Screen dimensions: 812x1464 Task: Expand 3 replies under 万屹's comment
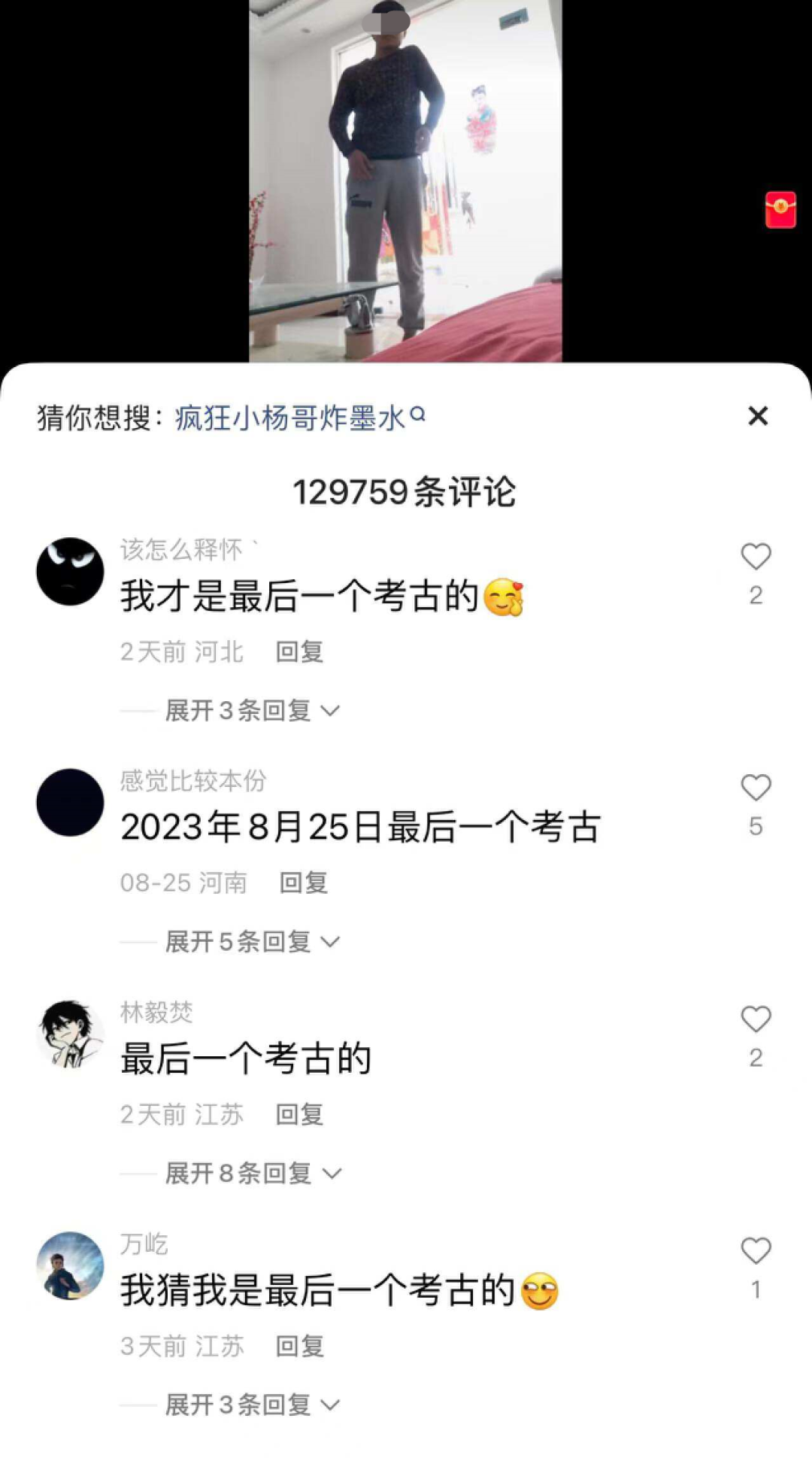[x=253, y=1405]
